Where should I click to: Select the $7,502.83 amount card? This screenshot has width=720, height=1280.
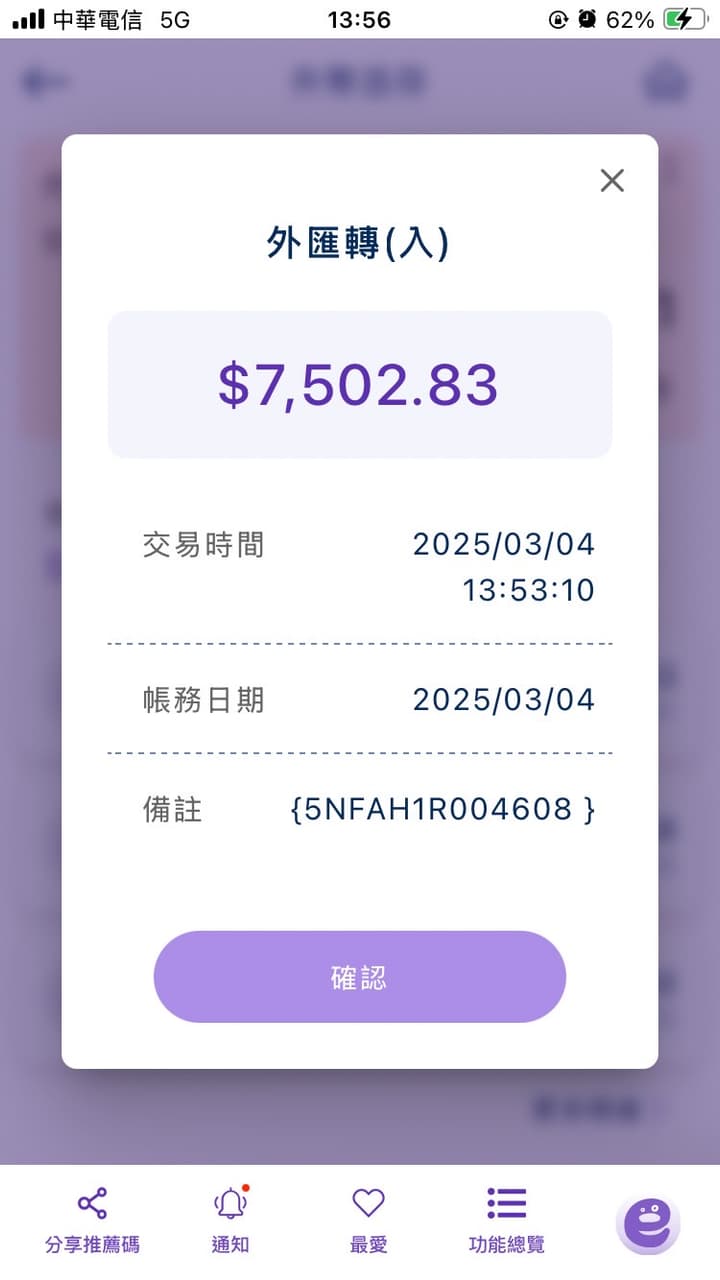coord(359,383)
